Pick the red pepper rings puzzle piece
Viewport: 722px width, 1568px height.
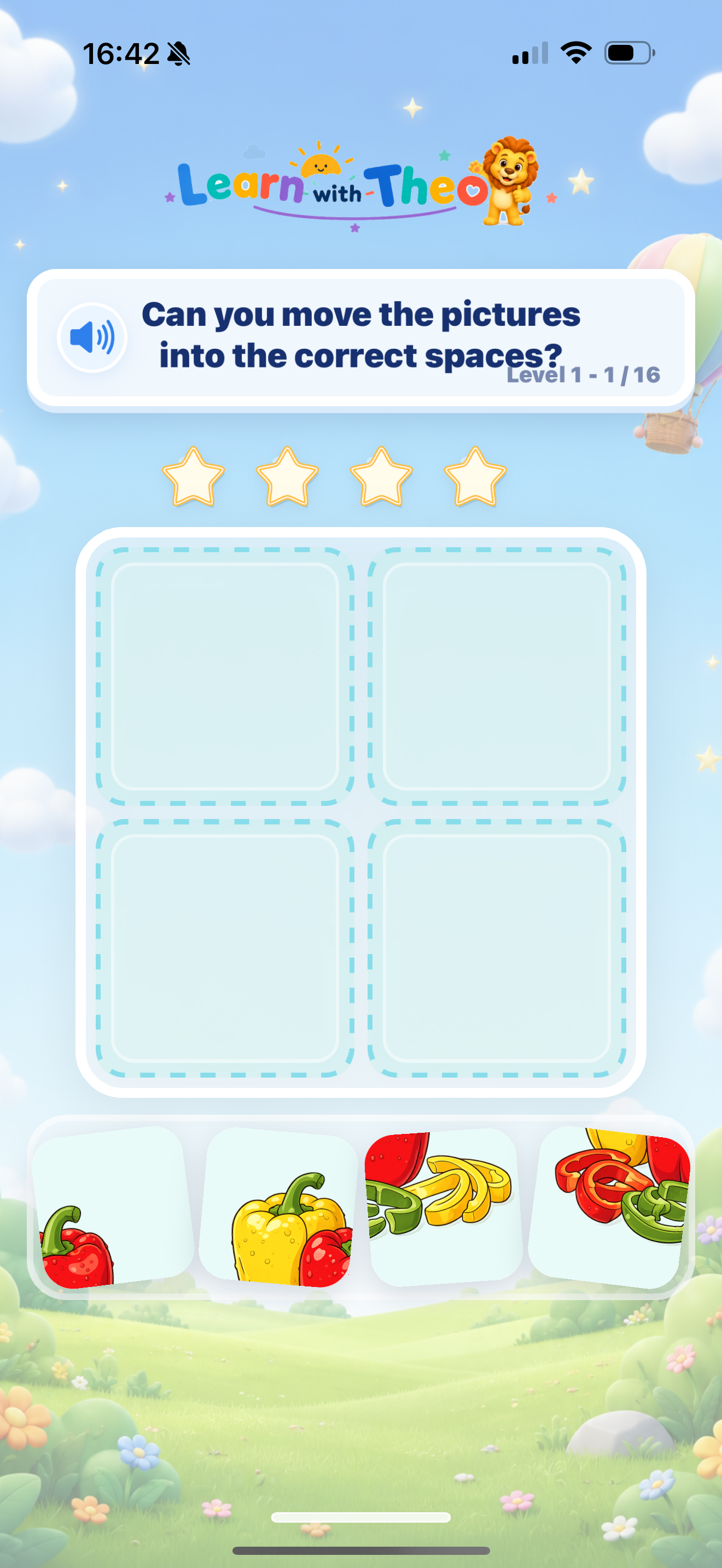click(x=609, y=1208)
